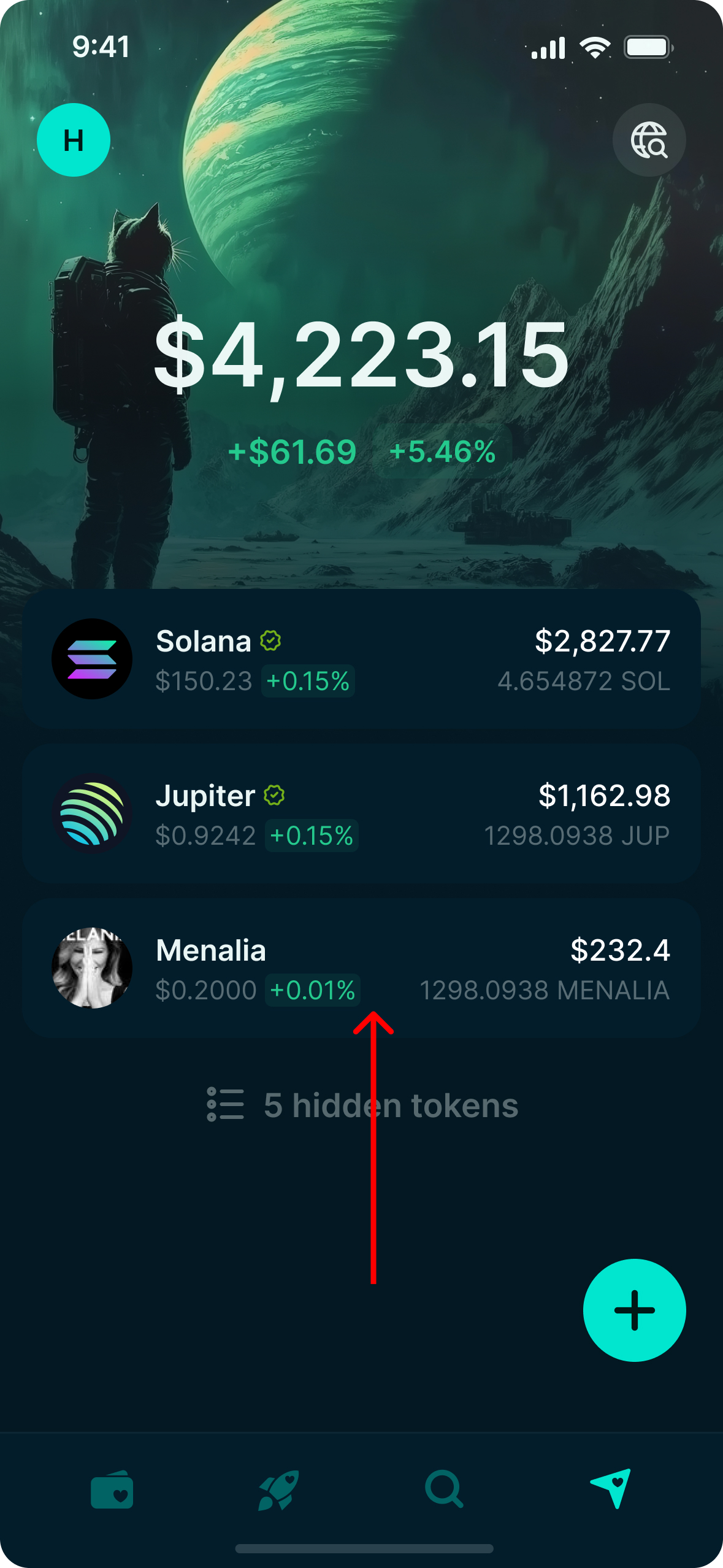The height and width of the screenshot is (1568, 723).
Task: Select the Menalia token row
Action: tap(361, 968)
